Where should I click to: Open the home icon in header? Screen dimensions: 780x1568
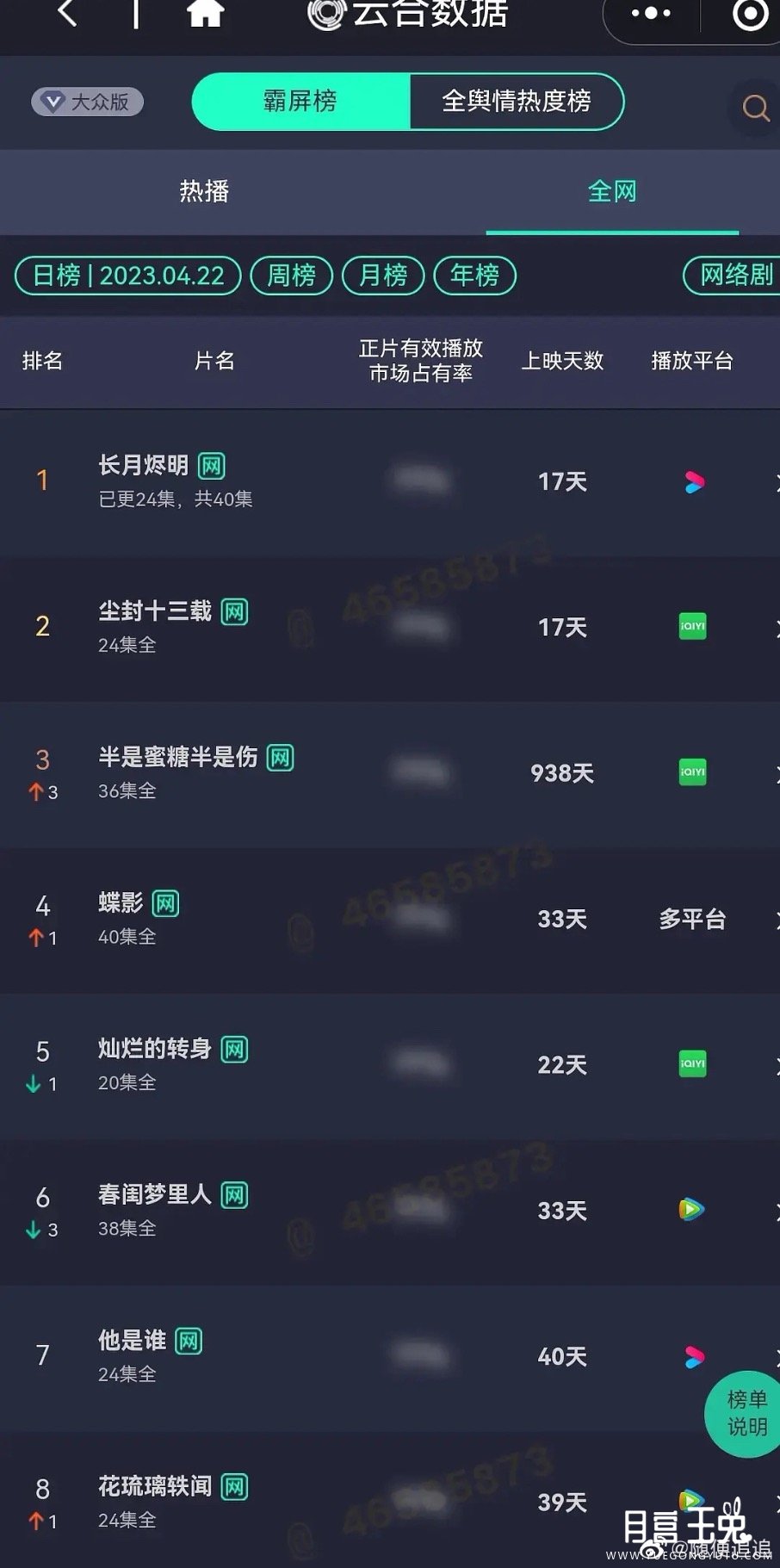pyautogui.click(x=205, y=12)
